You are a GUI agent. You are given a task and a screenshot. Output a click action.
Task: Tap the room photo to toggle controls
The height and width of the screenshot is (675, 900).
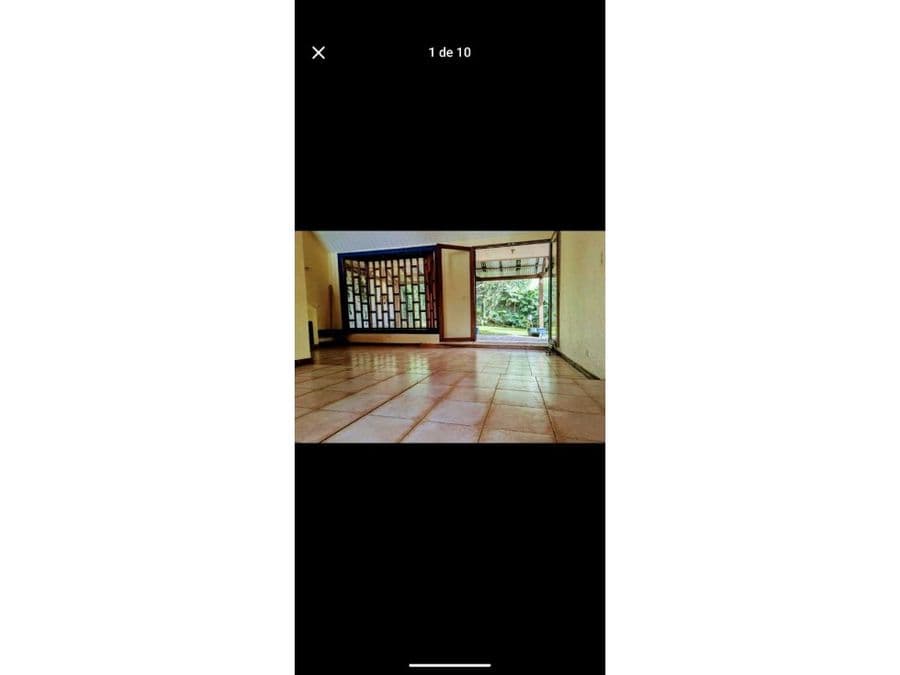coord(449,337)
